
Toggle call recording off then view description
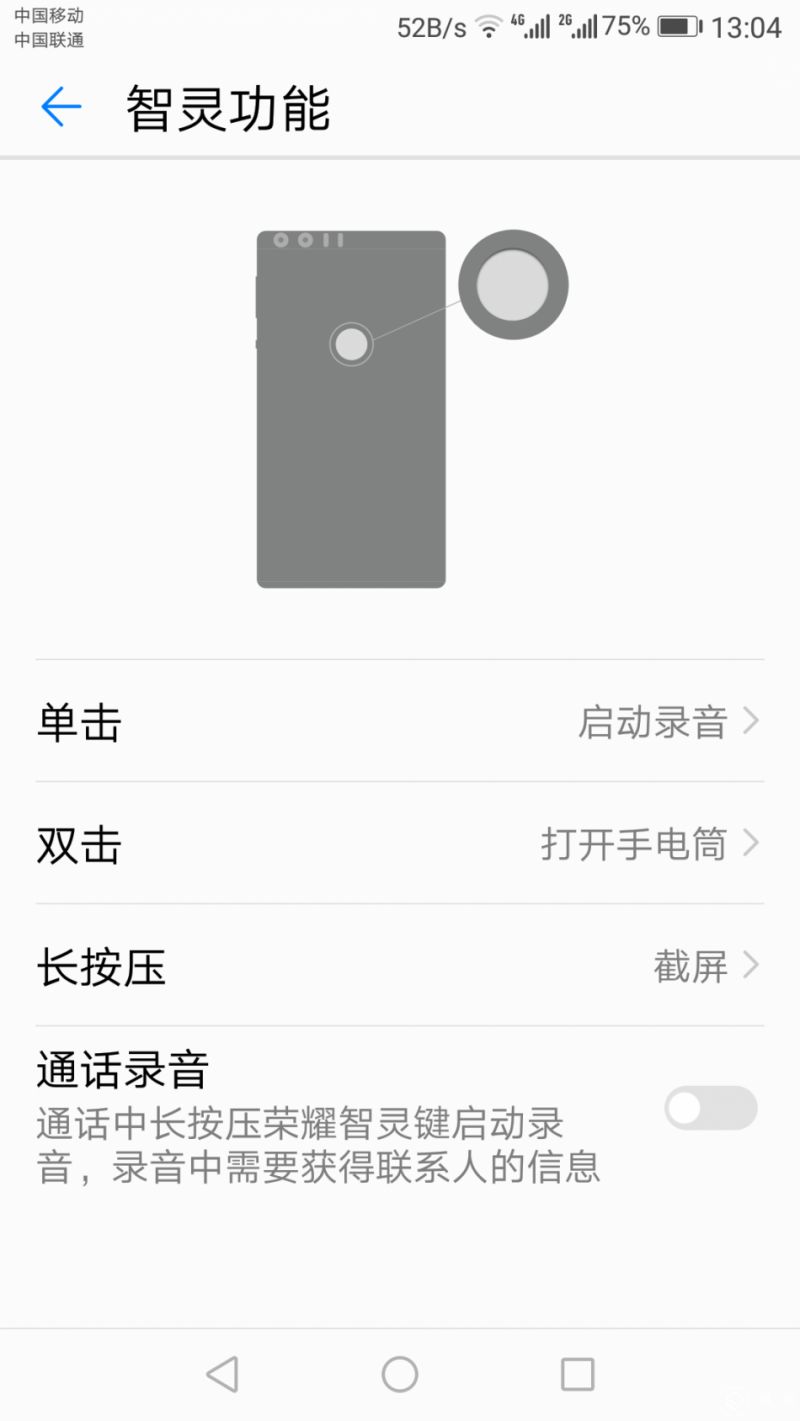[x=710, y=1110]
